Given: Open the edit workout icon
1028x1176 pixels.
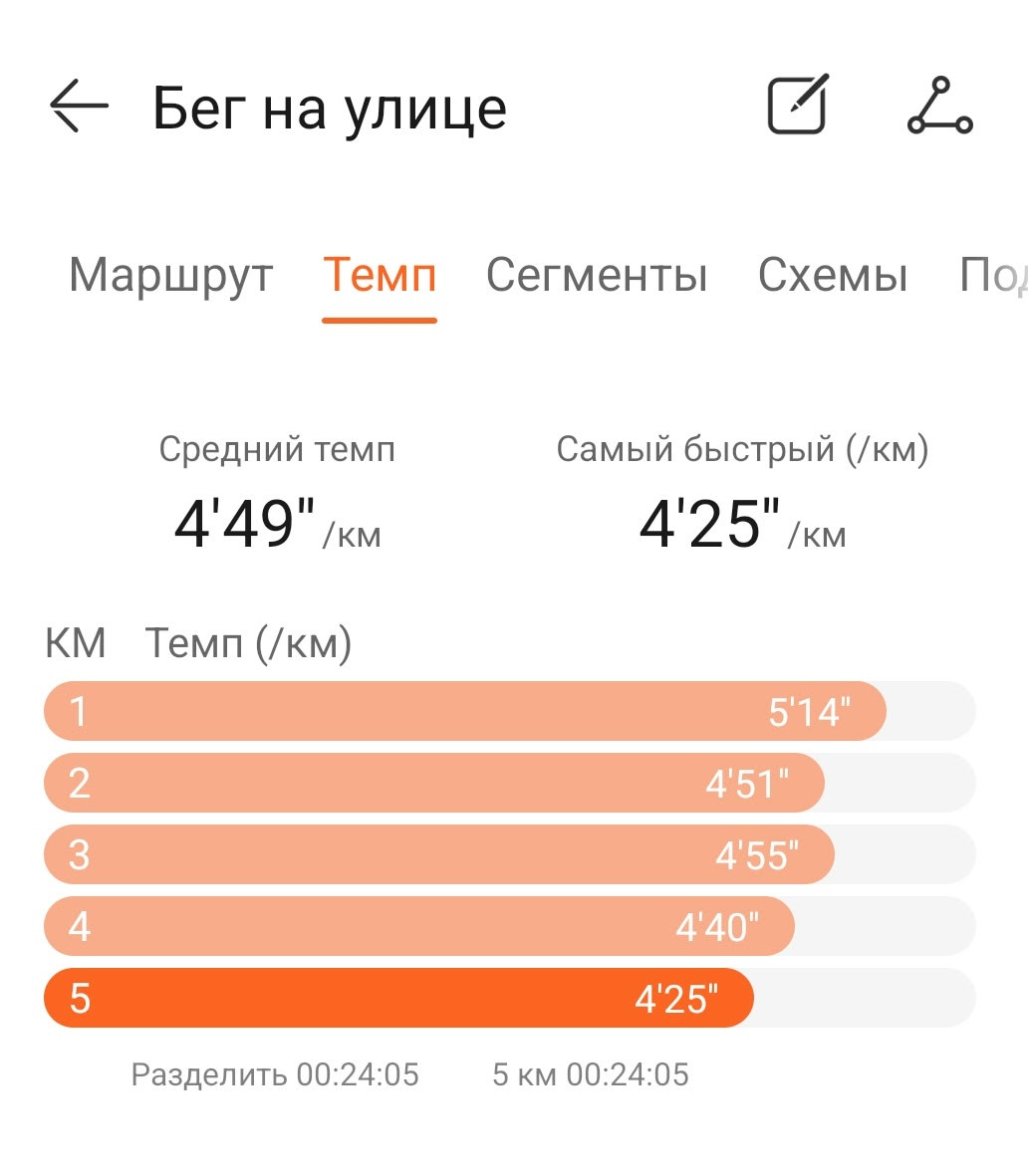Looking at the screenshot, I should point(798,105).
